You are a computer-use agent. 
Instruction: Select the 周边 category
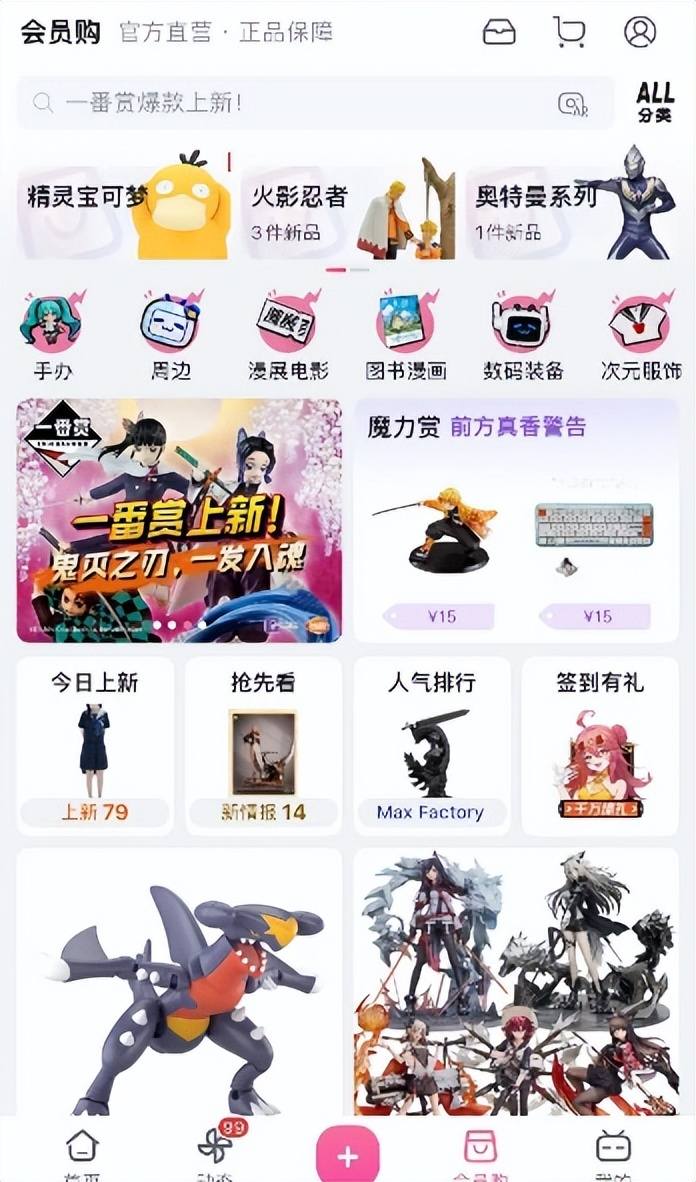pos(171,338)
